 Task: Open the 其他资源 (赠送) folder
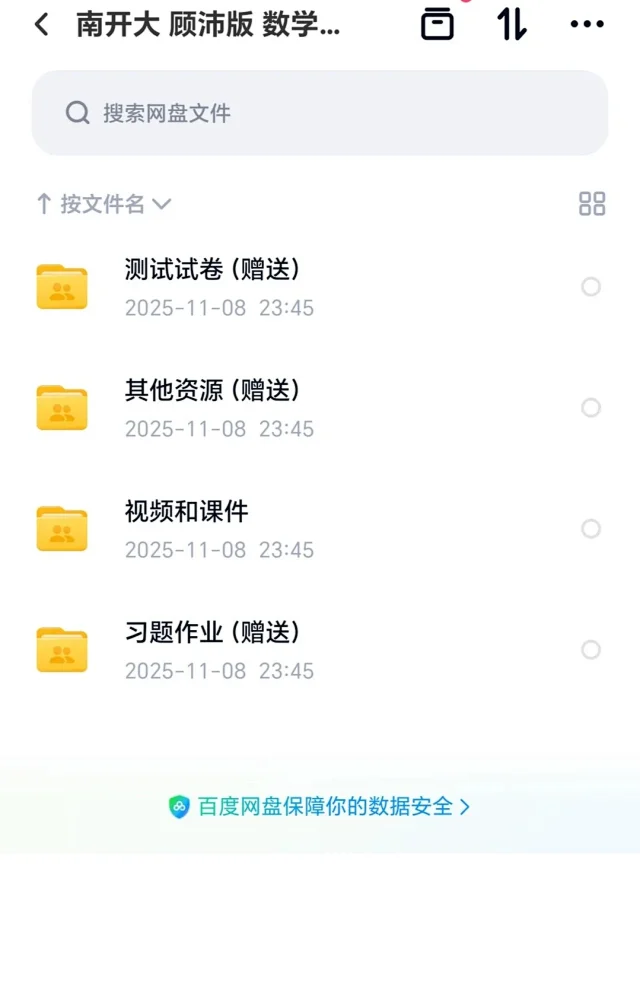(x=212, y=408)
